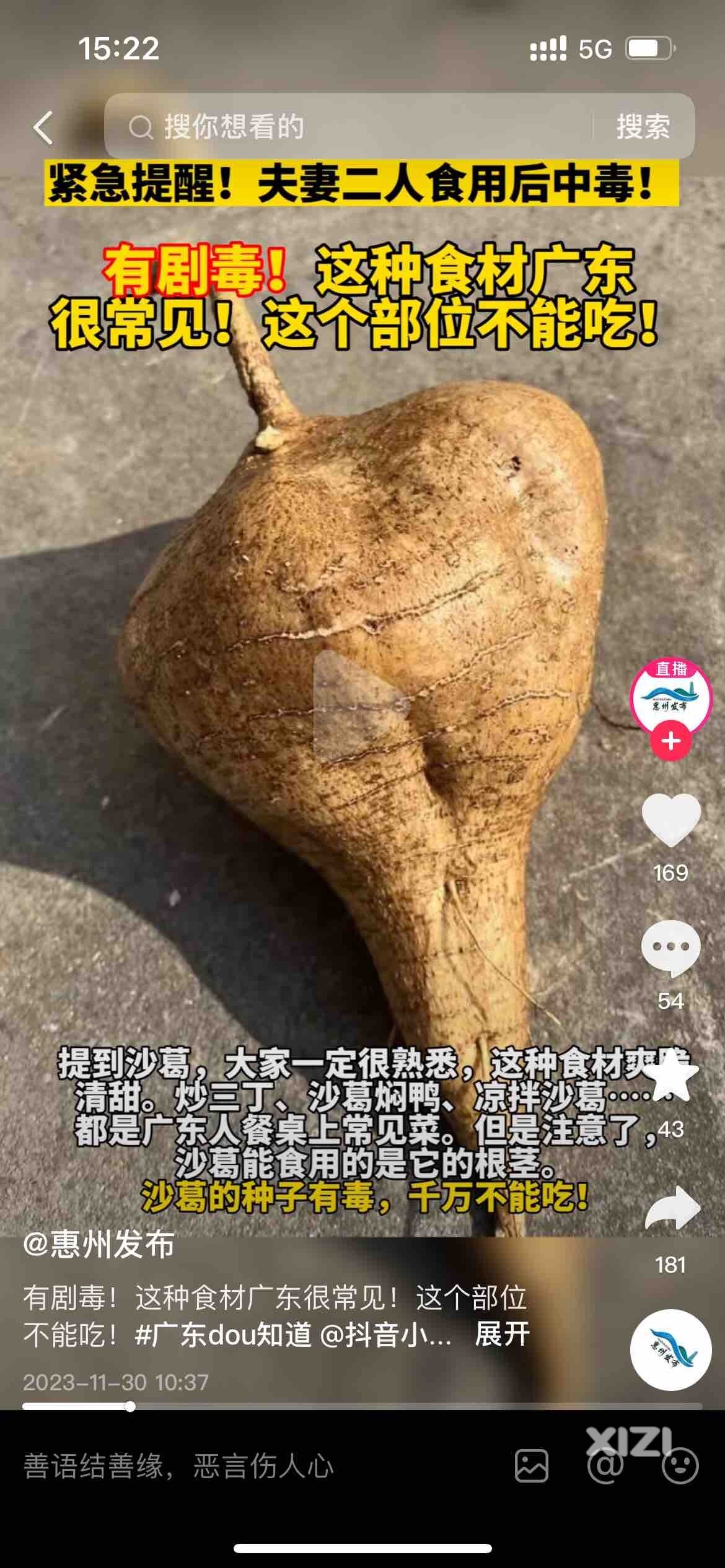725x1568 pixels.
Task: Open the emoji picker
Action: pyautogui.click(x=680, y=1466)
